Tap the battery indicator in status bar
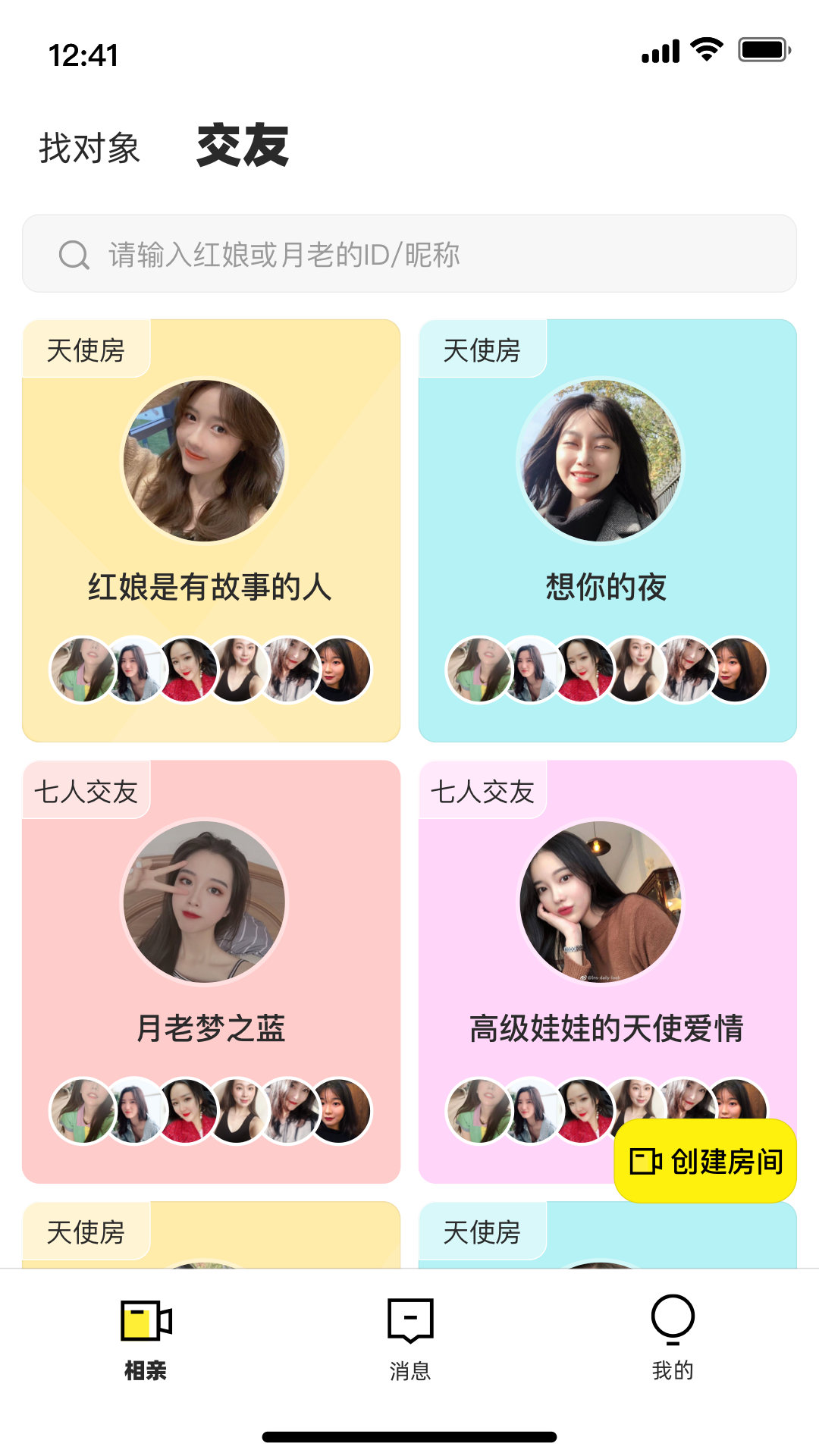819x1456 pixels. 761,49
